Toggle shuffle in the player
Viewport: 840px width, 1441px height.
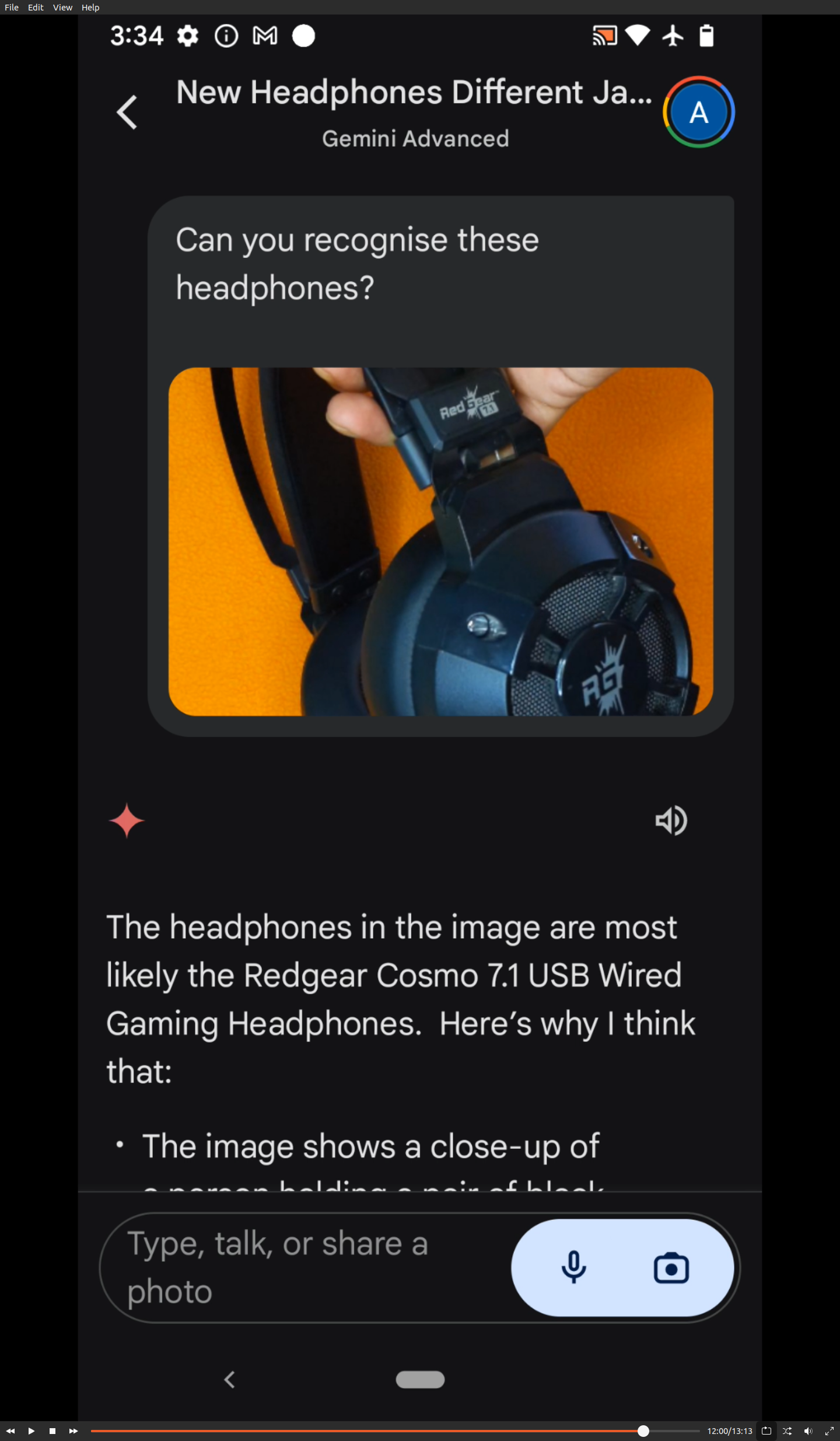787,1430
